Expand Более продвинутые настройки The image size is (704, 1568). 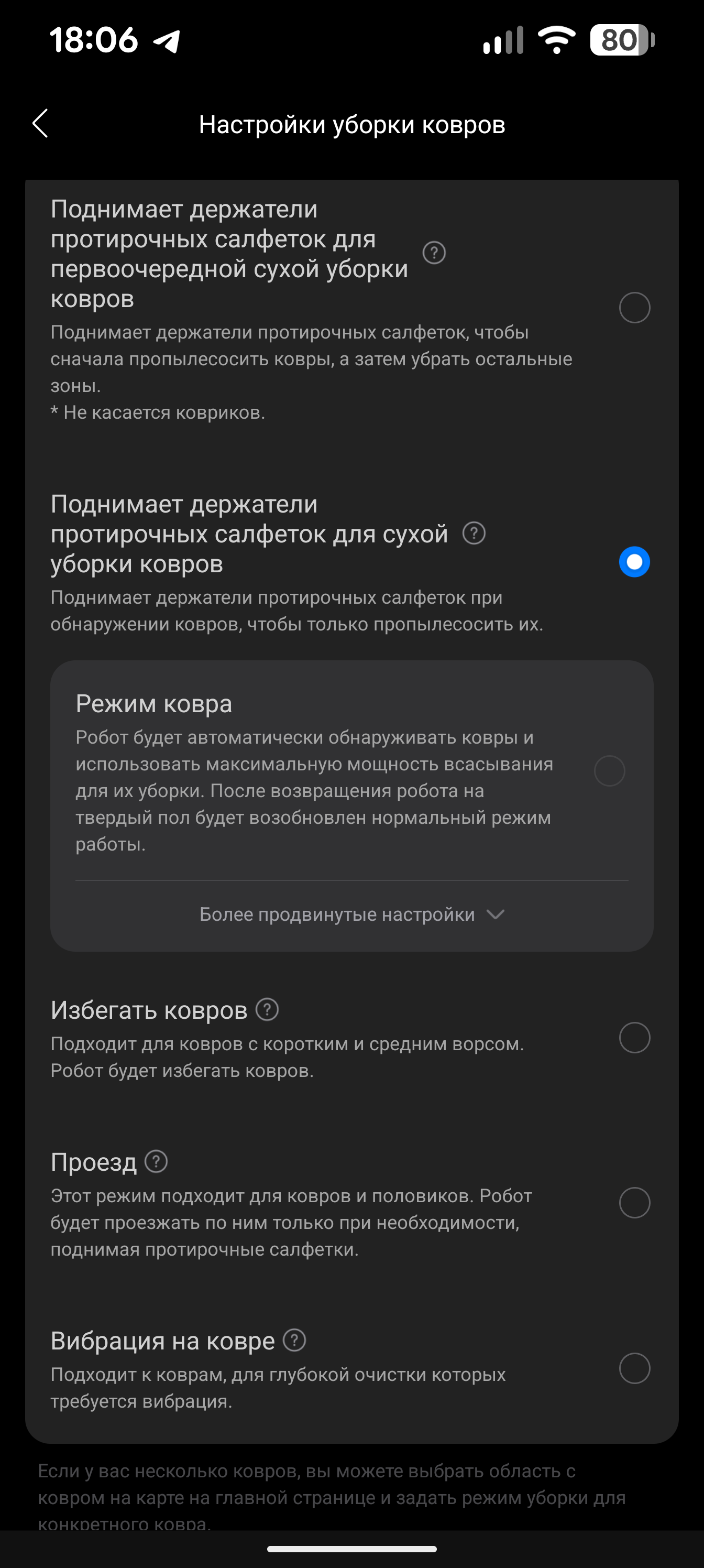click(351, 914)
